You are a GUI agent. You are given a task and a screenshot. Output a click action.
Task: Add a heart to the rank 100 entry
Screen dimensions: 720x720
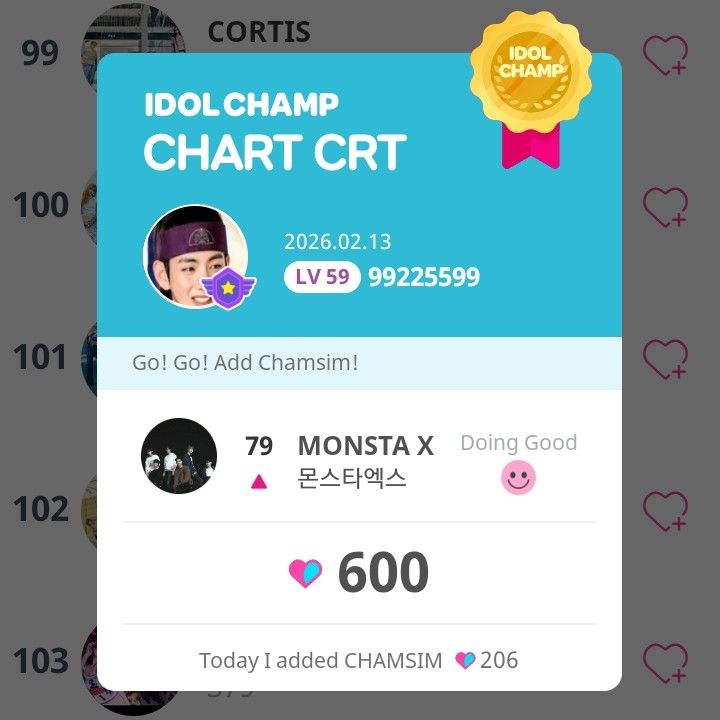[665, 207]
